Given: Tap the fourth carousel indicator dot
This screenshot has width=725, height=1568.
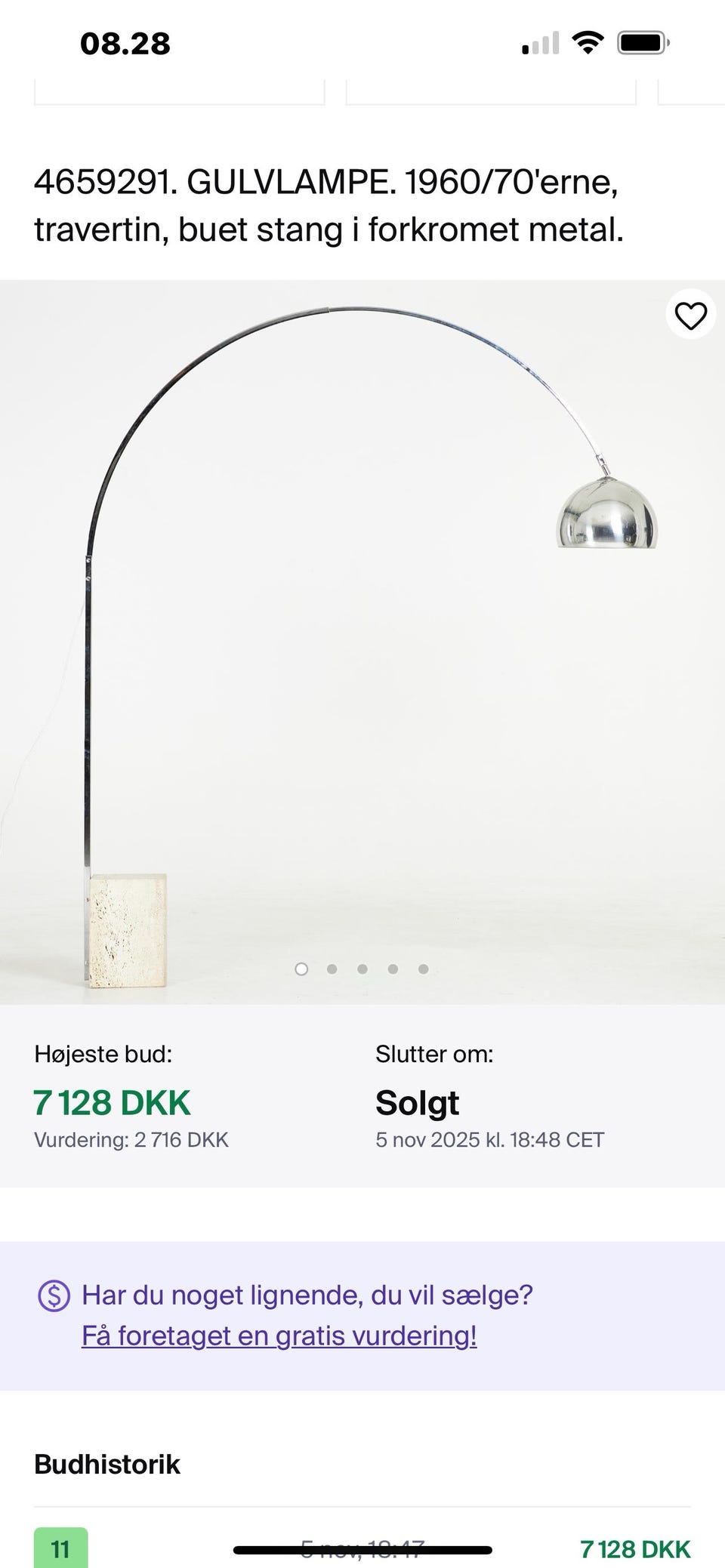Looking at the screenshot, I should [393, 969].
